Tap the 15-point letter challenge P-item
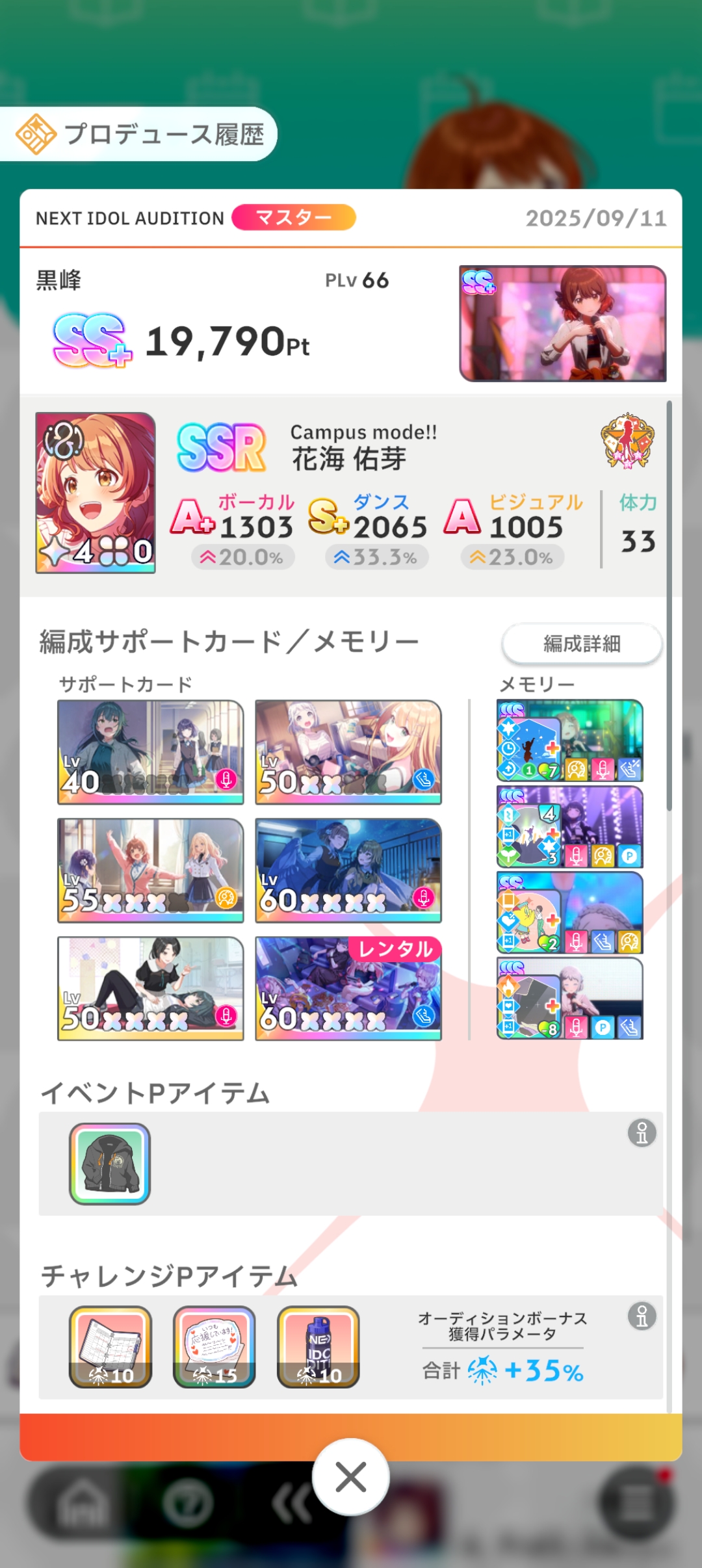The image size is (702, 1568). pyautogui.click(x=214, y=1347)
